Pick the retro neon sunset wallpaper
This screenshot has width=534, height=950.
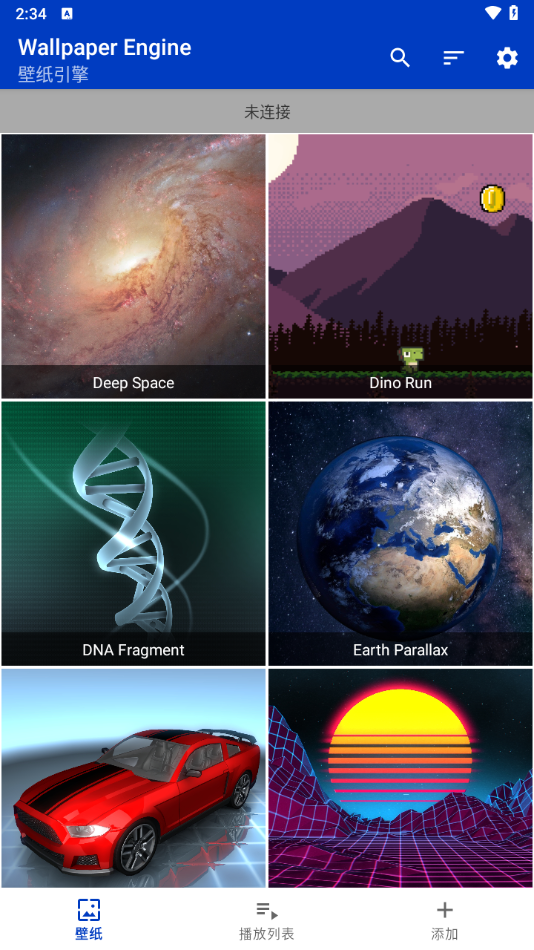click(401, 779)
